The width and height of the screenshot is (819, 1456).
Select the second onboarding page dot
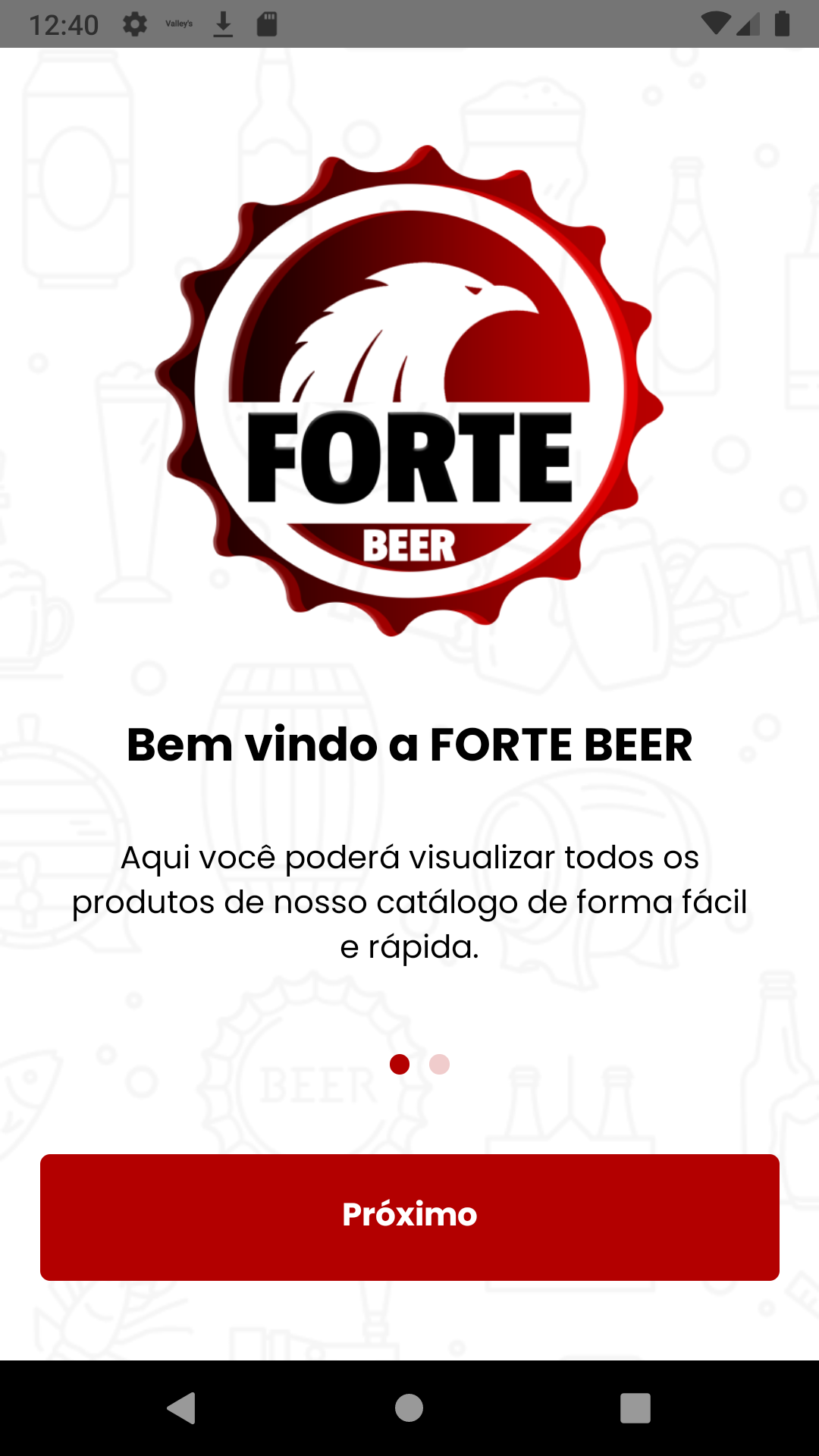(439, 1064)
